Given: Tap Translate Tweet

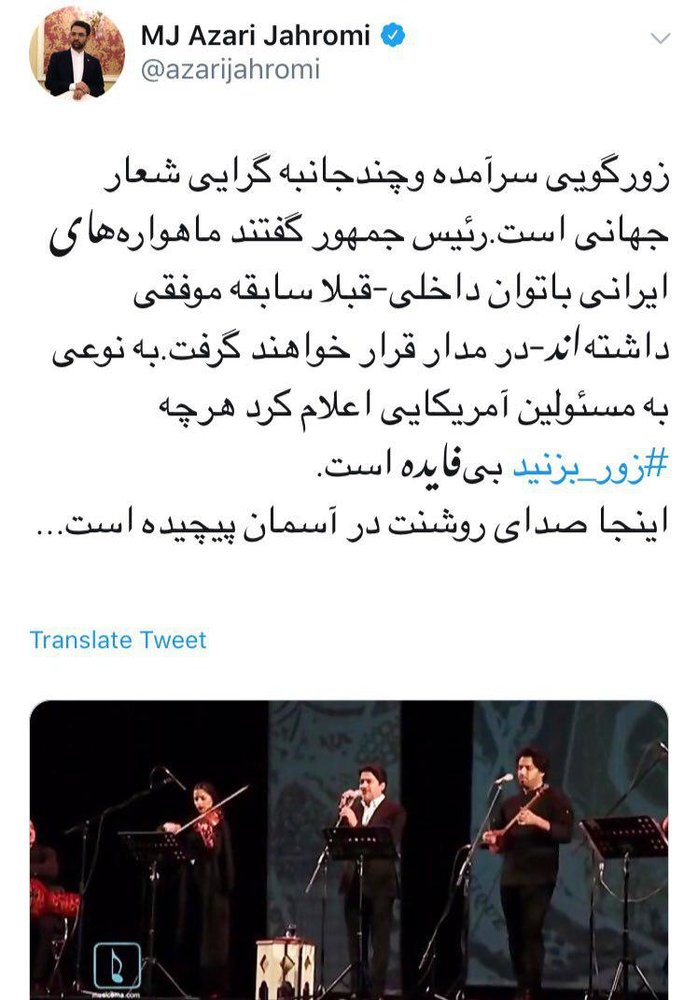Looking at the screenshot, I should click(x=118, y=639).
